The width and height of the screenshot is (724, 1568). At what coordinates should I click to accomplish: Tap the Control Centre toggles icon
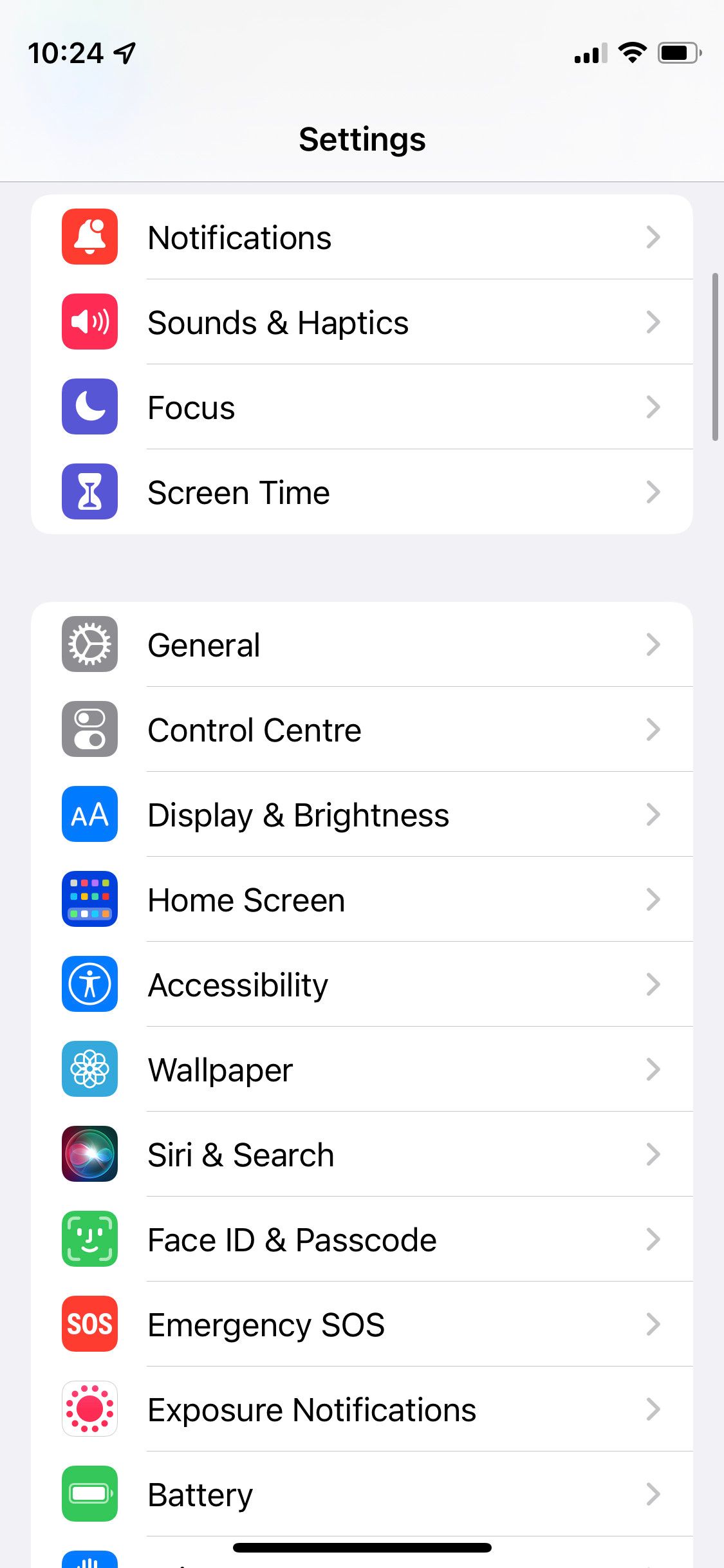tap(89, 730)
